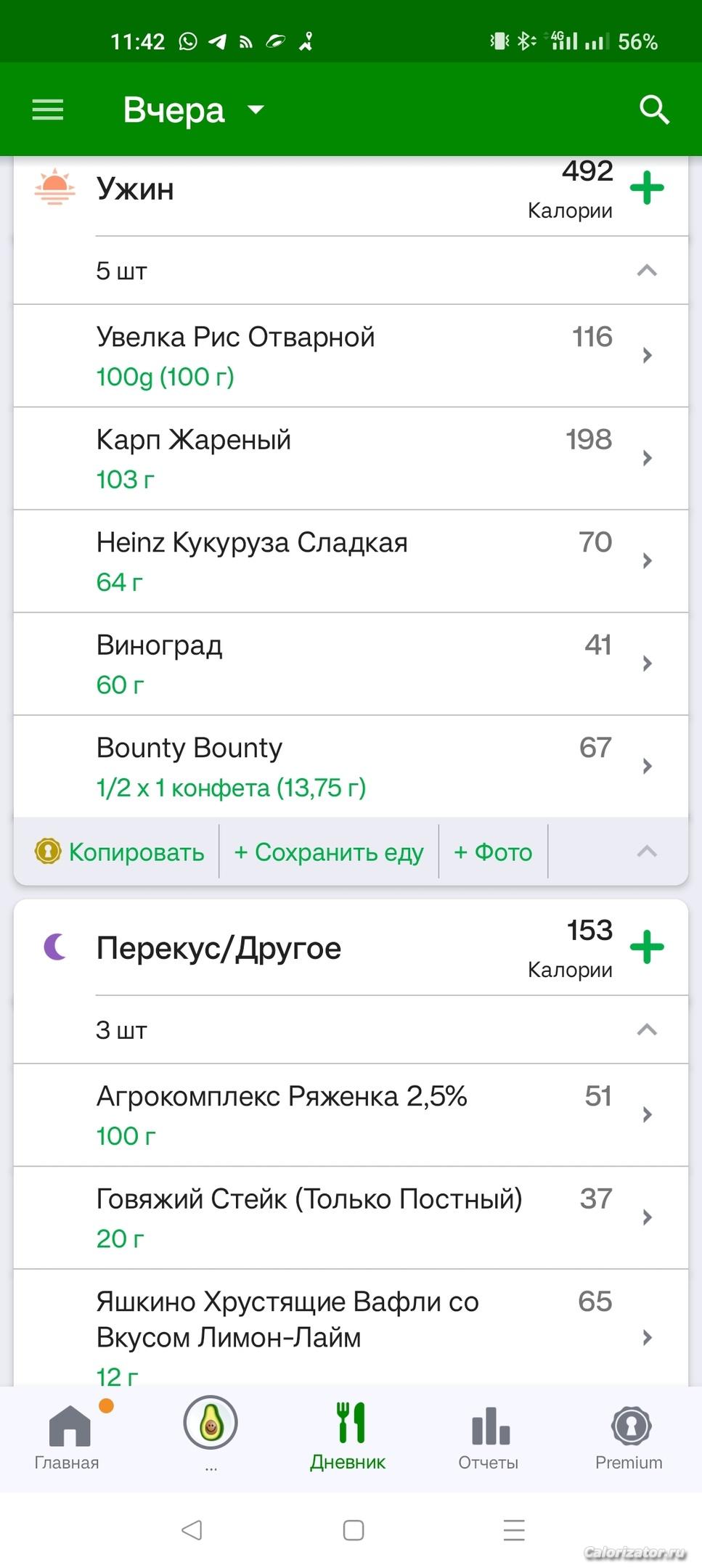The image size is (702, 1568).
Task: Add a photo with + Фото
Action: pyautogui.click(x=493, y=852)
